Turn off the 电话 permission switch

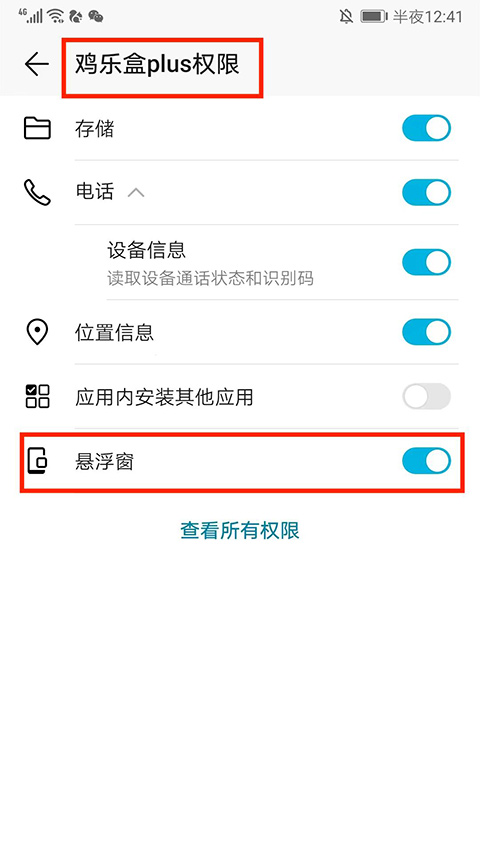coord(427,192)
